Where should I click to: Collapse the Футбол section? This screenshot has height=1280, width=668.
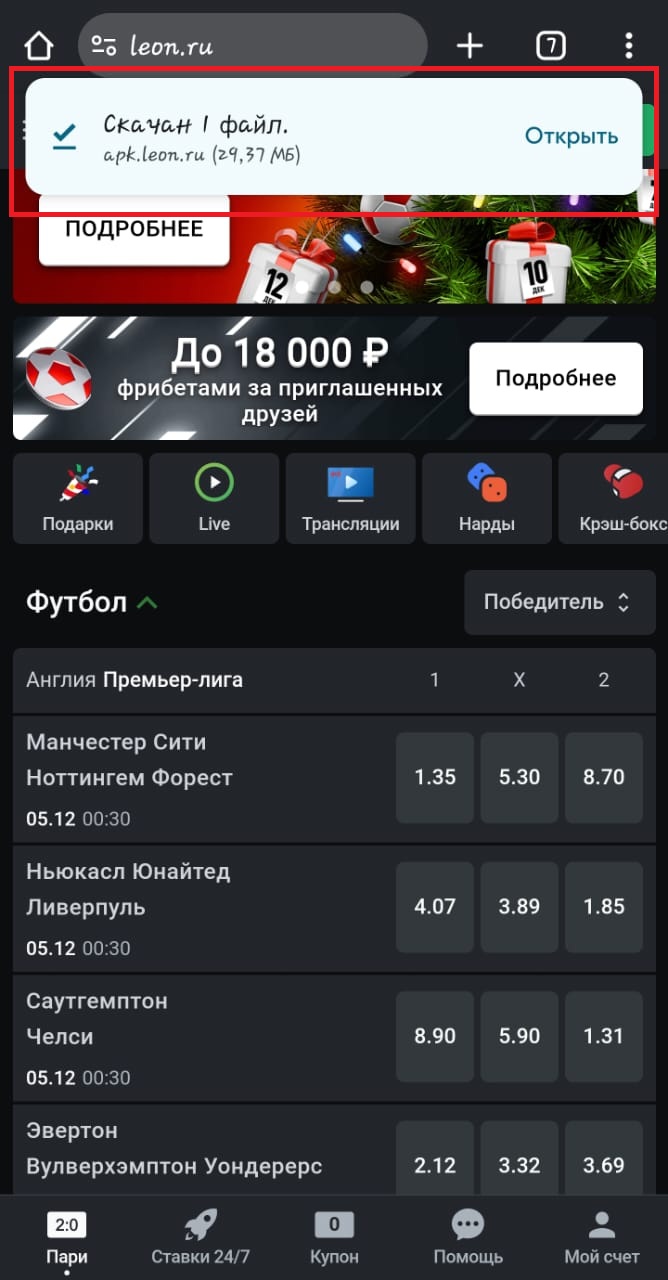point(148,603)
